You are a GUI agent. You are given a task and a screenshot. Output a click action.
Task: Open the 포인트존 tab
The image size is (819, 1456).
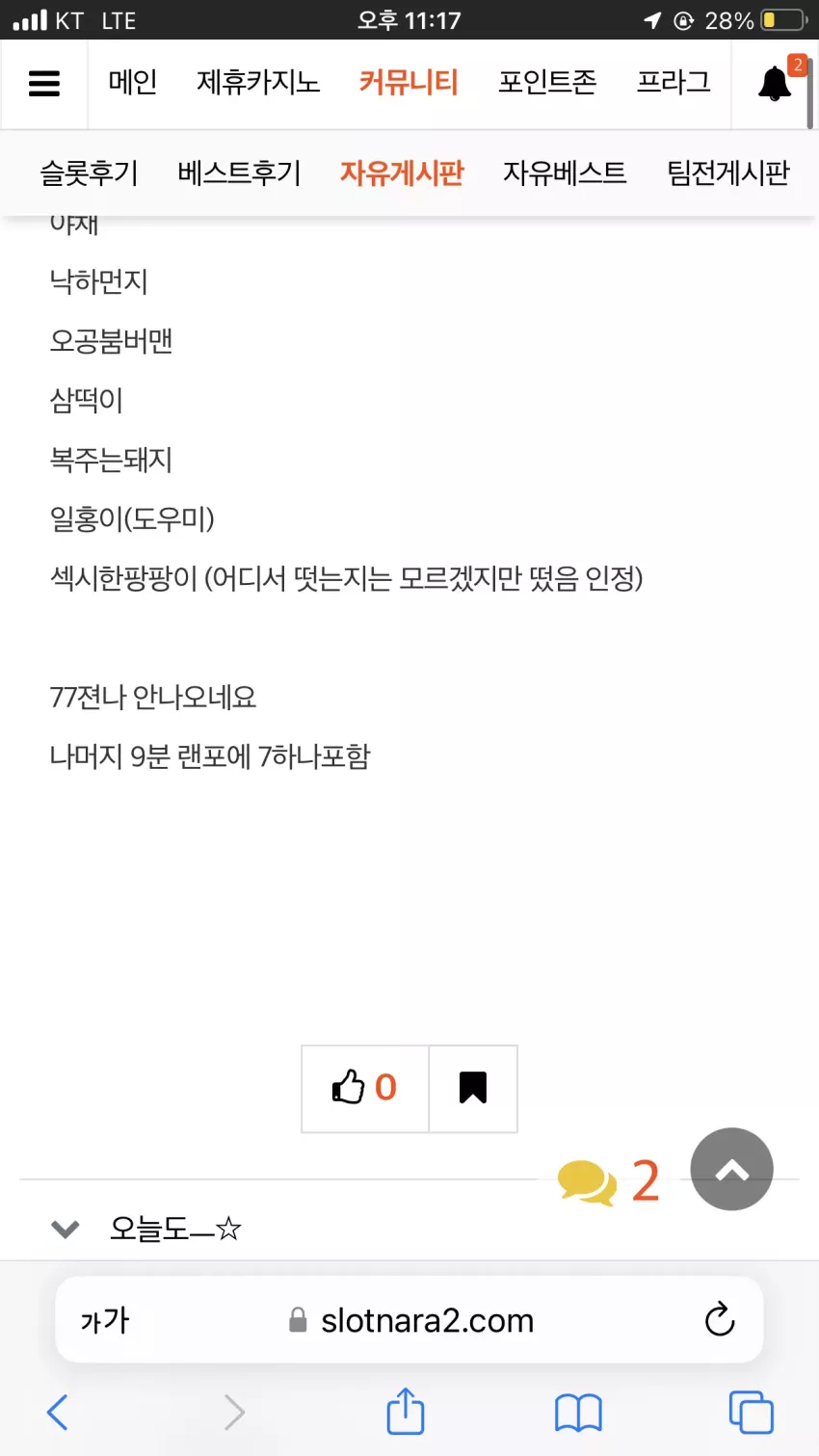click(x=547, y=83)
